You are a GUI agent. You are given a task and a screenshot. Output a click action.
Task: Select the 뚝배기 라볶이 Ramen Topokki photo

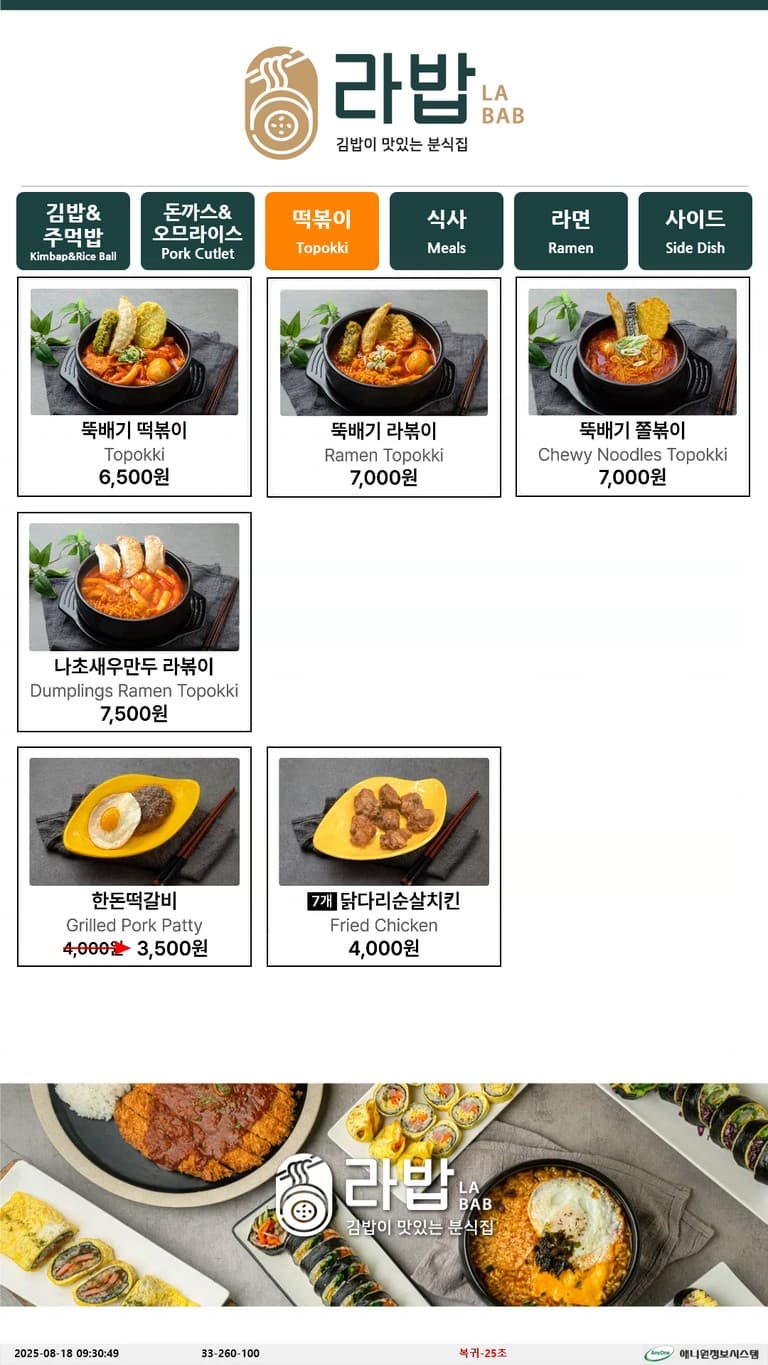point(382,350)
